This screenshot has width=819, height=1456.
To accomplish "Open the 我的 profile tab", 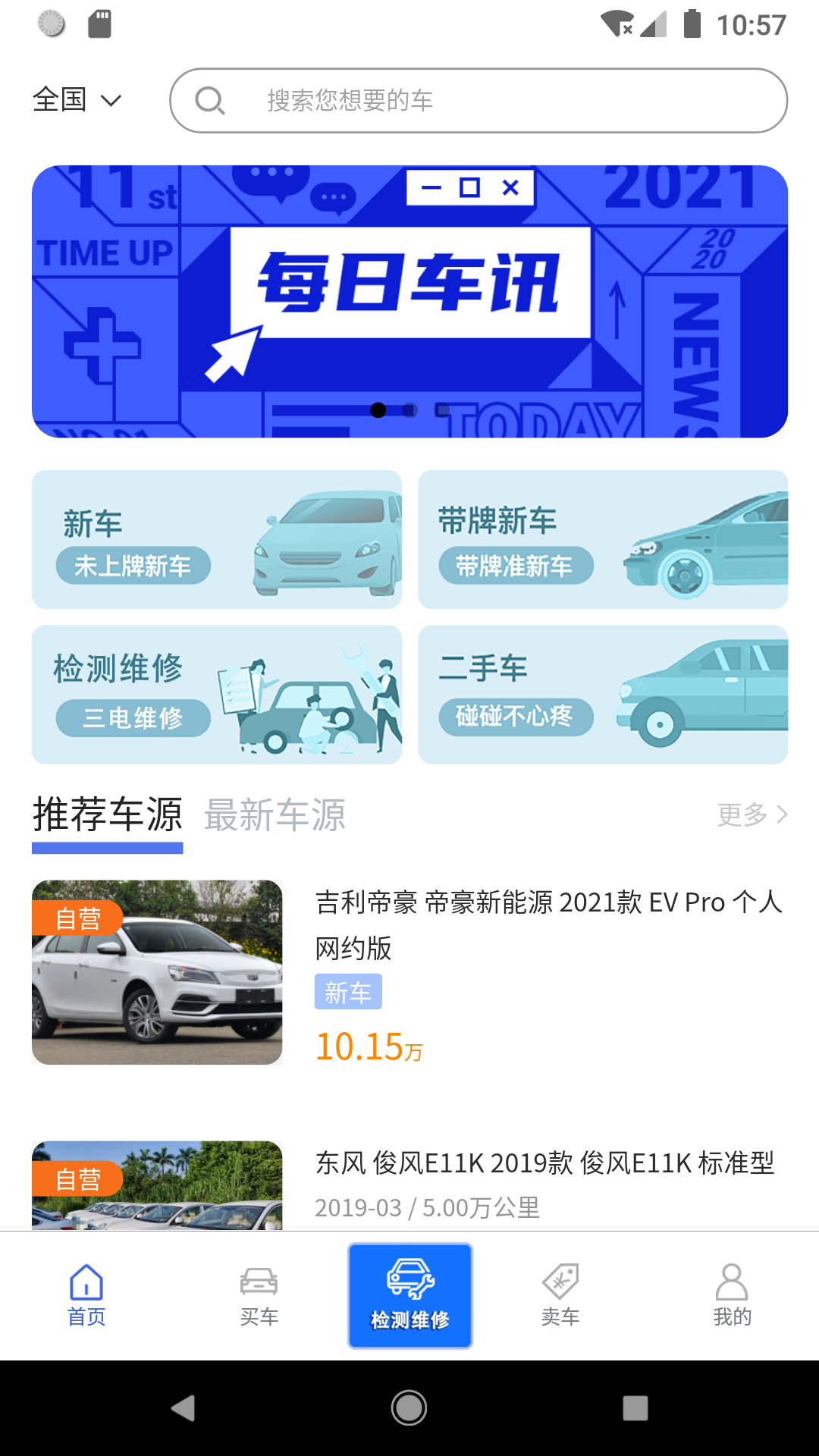I will click(732, 1295).
